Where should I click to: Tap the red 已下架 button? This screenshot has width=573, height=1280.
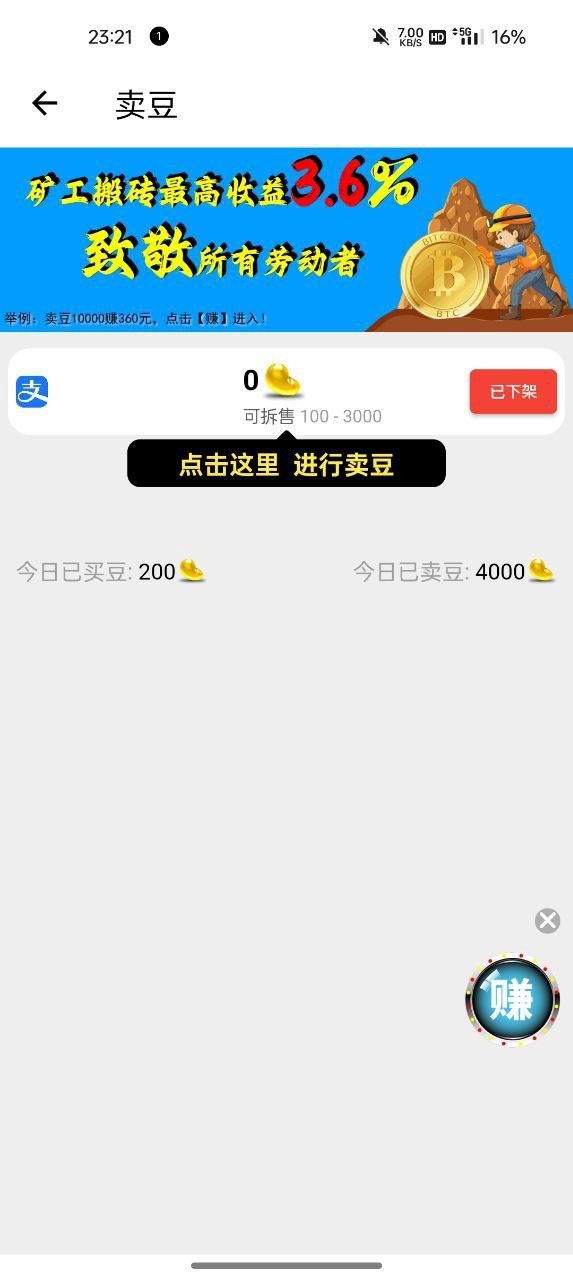513,391
